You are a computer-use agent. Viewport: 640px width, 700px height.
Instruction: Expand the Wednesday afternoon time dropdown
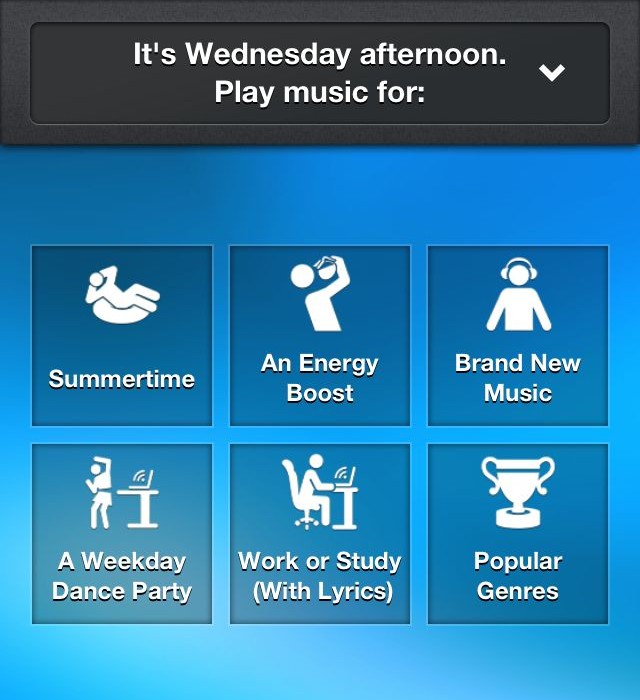pos(551,72)
